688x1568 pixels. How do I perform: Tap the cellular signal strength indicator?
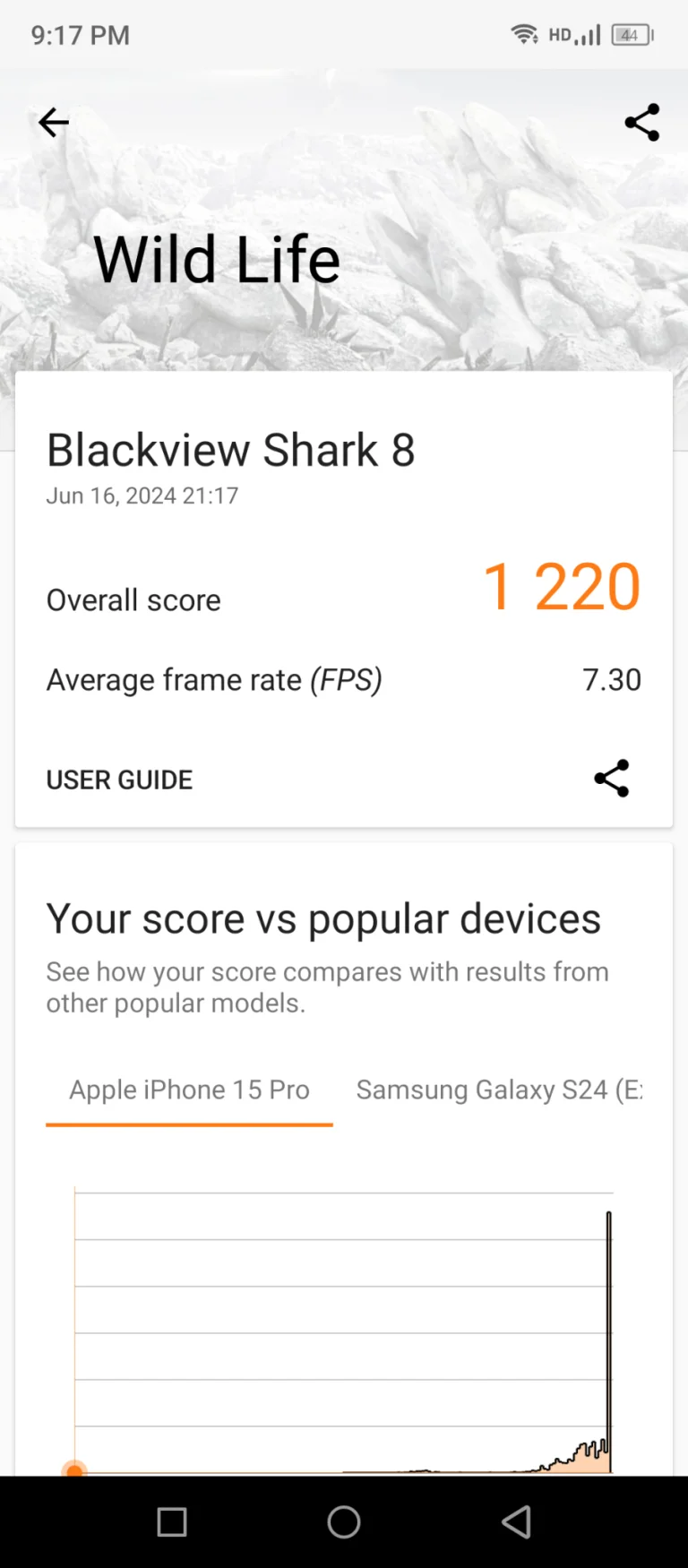click(587, 34)
